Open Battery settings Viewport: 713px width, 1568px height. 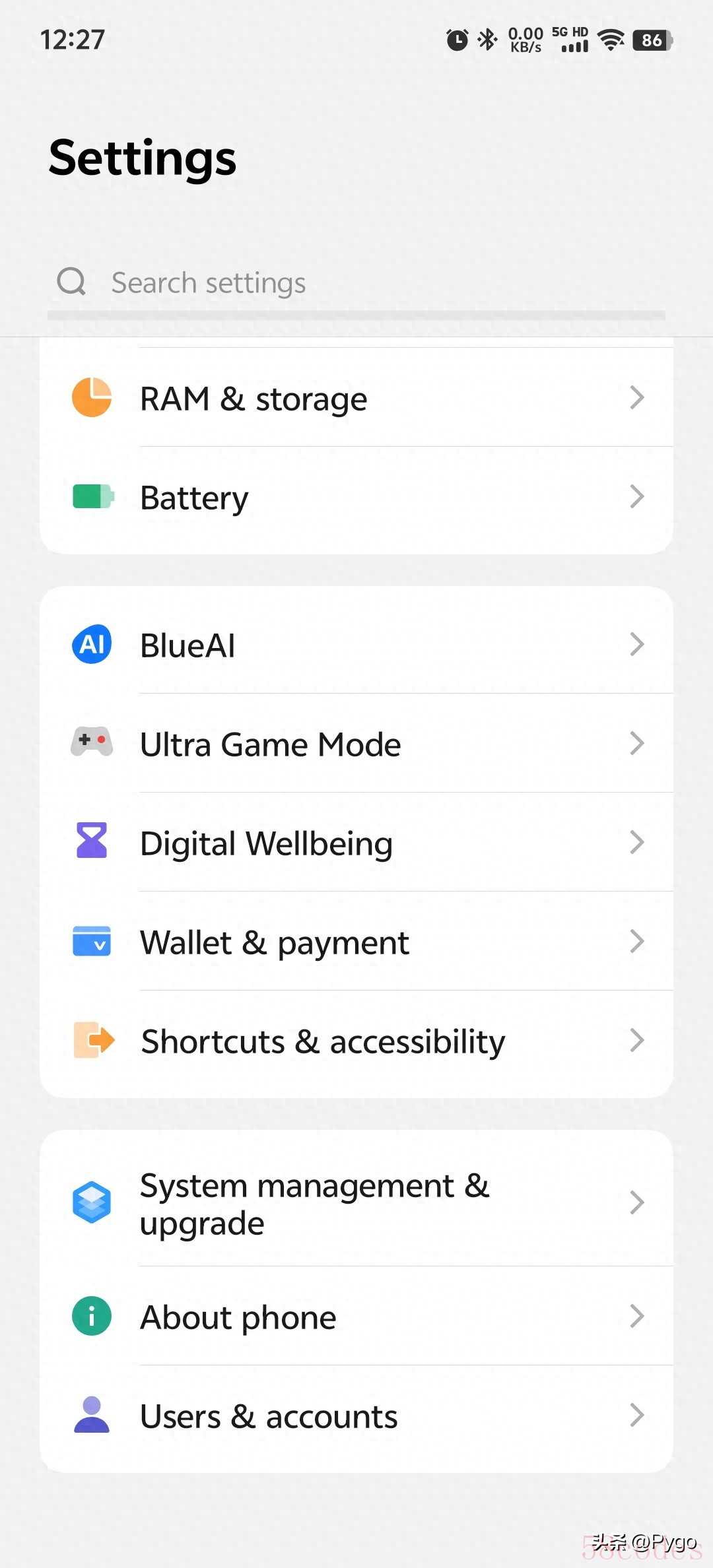point(356,498)
